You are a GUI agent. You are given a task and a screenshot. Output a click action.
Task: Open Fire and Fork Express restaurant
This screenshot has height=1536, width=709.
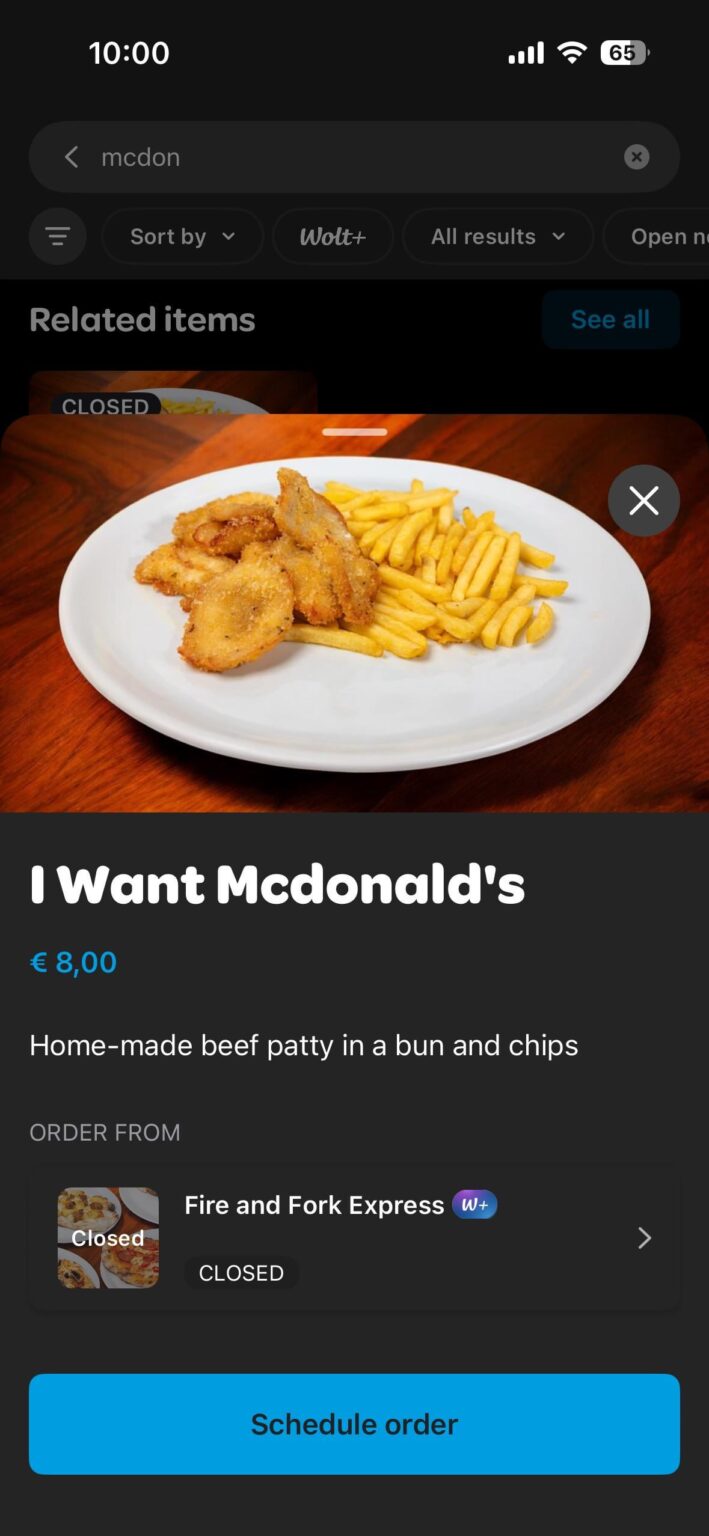(x=354, y=1238)
